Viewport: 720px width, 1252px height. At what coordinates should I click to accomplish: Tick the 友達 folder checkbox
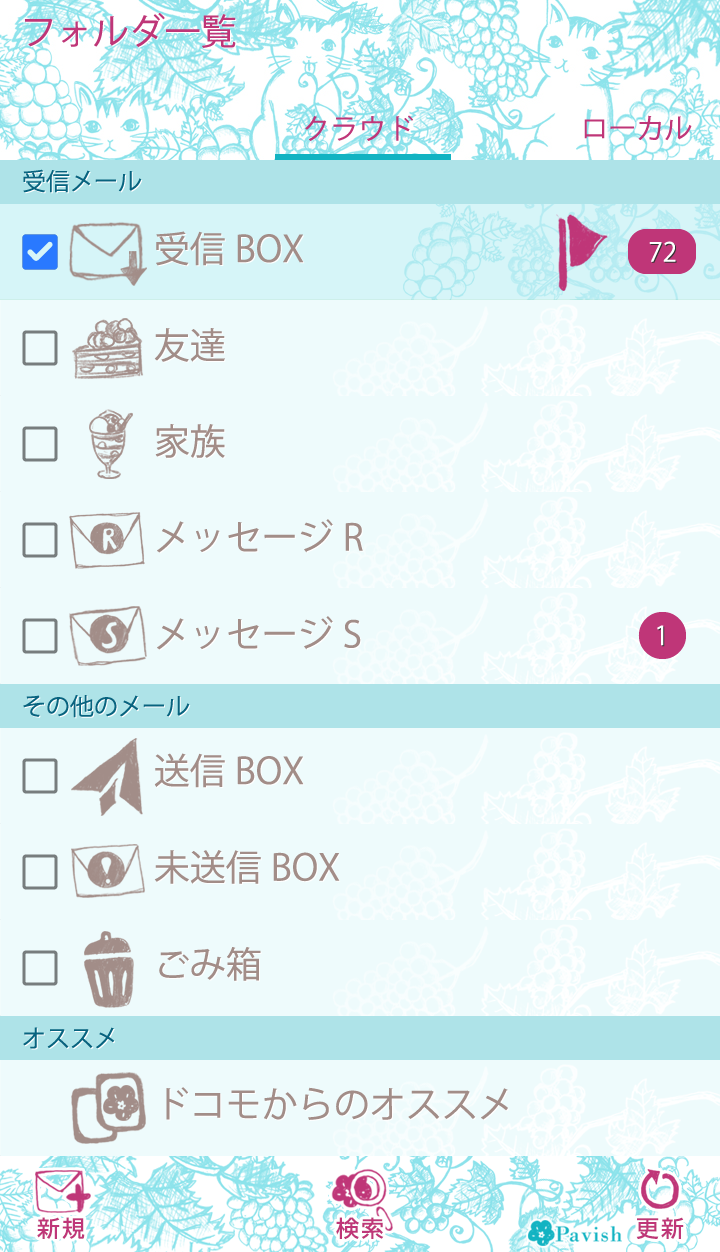(40, 348)
